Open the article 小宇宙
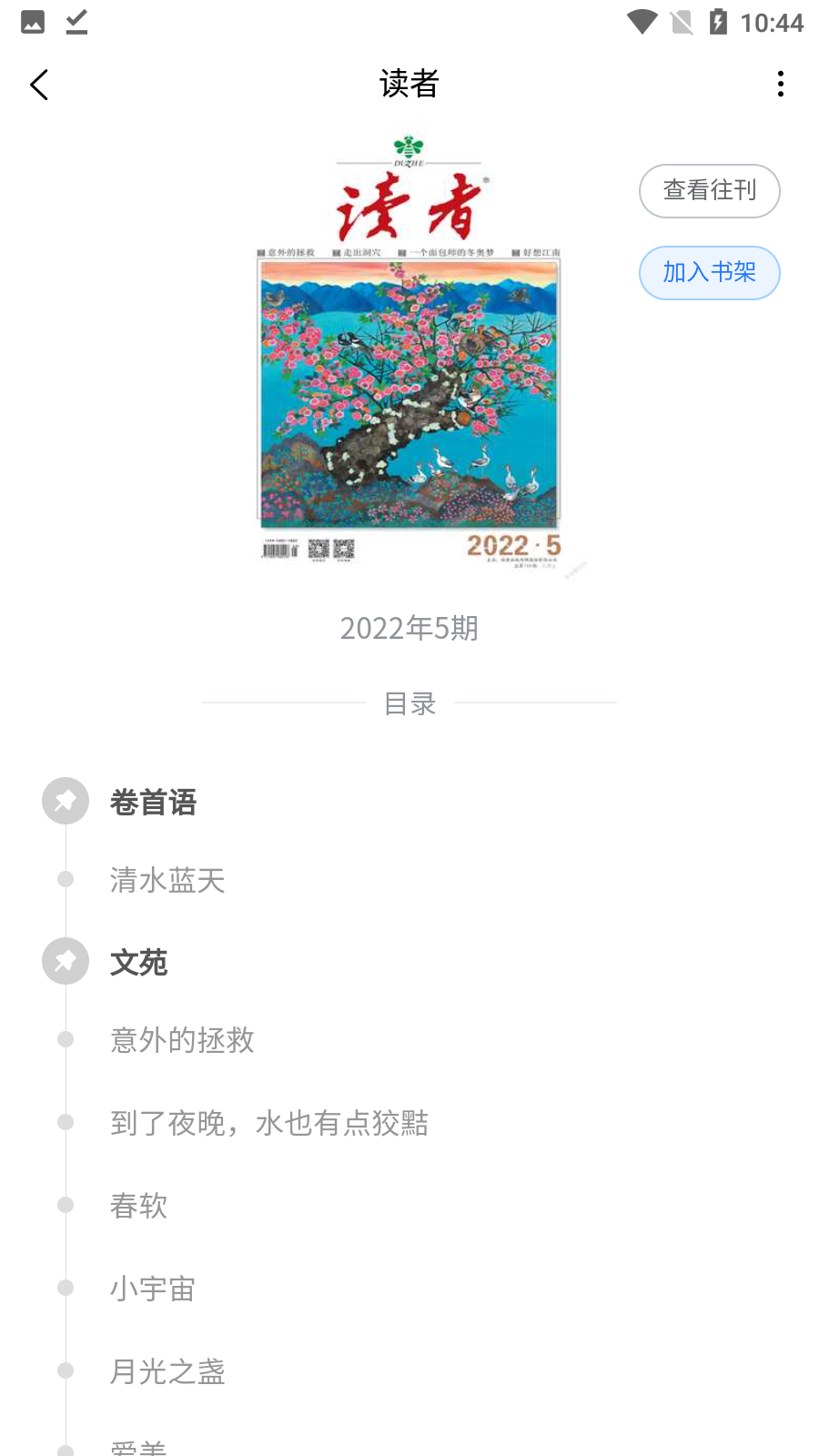The height and width of the screenshot is (1456, 819). point(153,1289)
